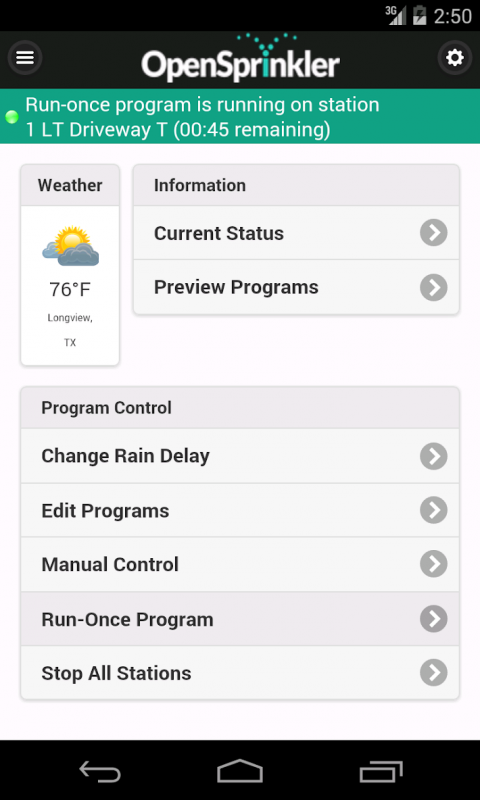Open Current Status
Viewport: 480px width, 800px height.
tap(296, 233)
